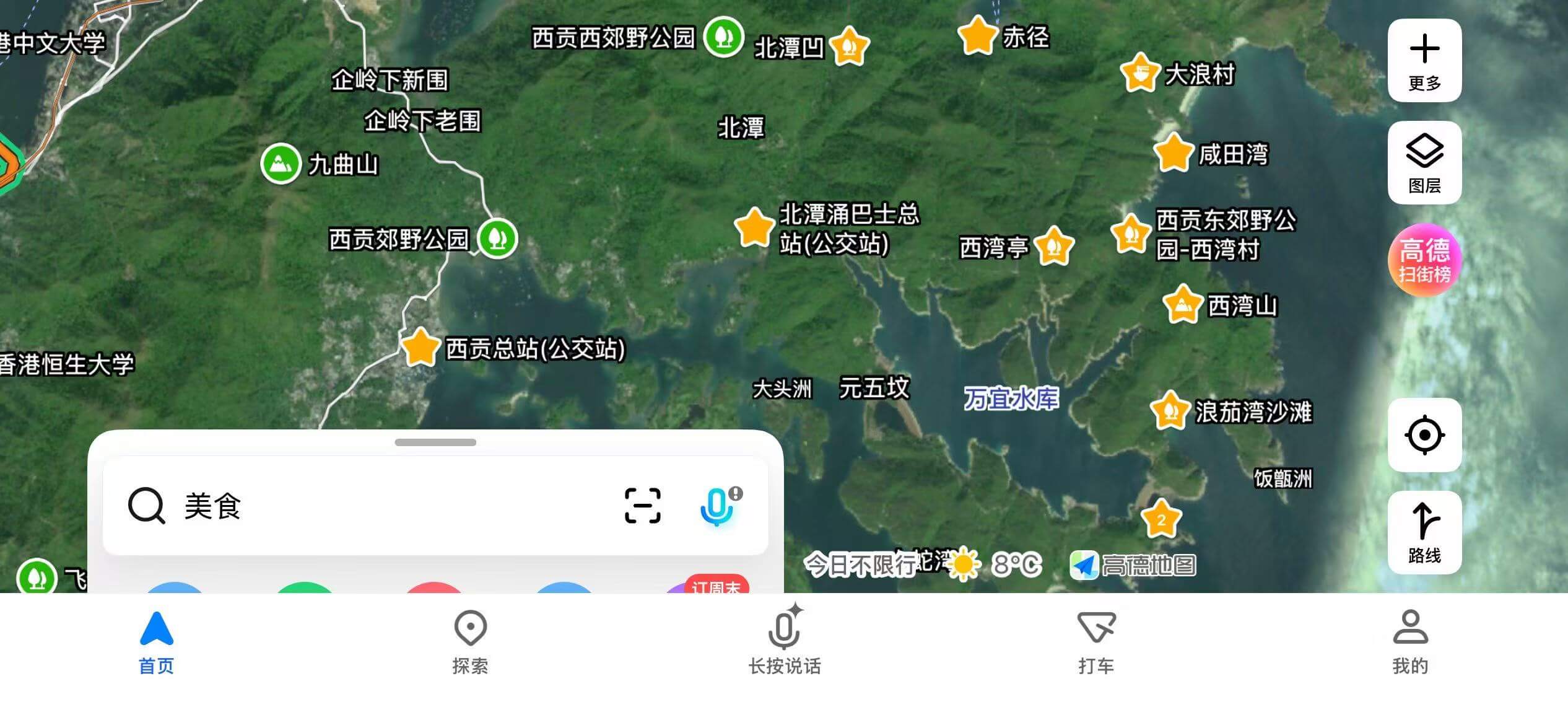Tap the 美食 search box

pyautogui.click(x=372, y=506)
